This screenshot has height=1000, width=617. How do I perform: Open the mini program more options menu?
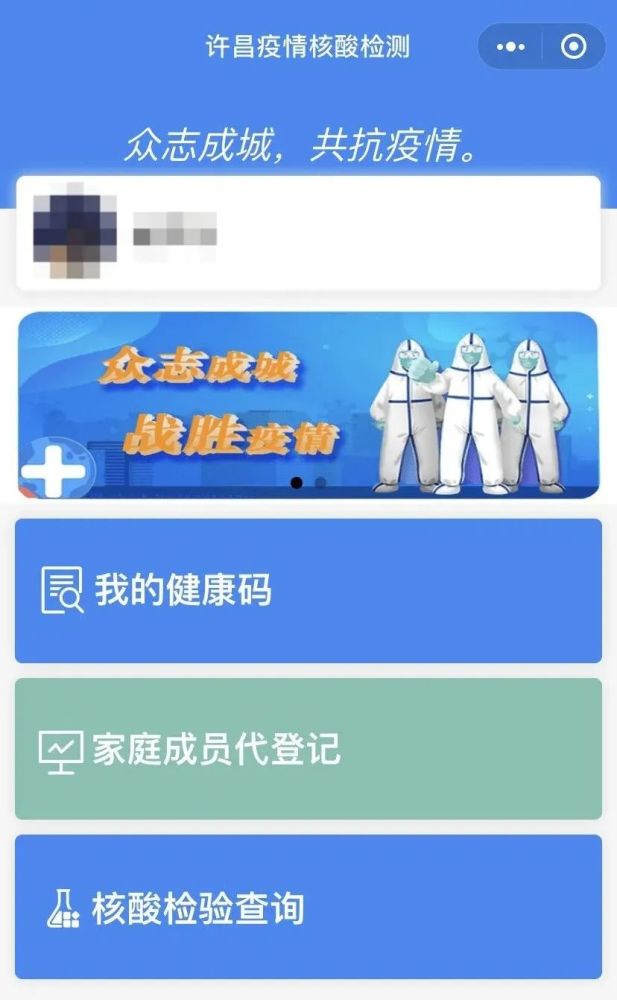pos(510,47)
